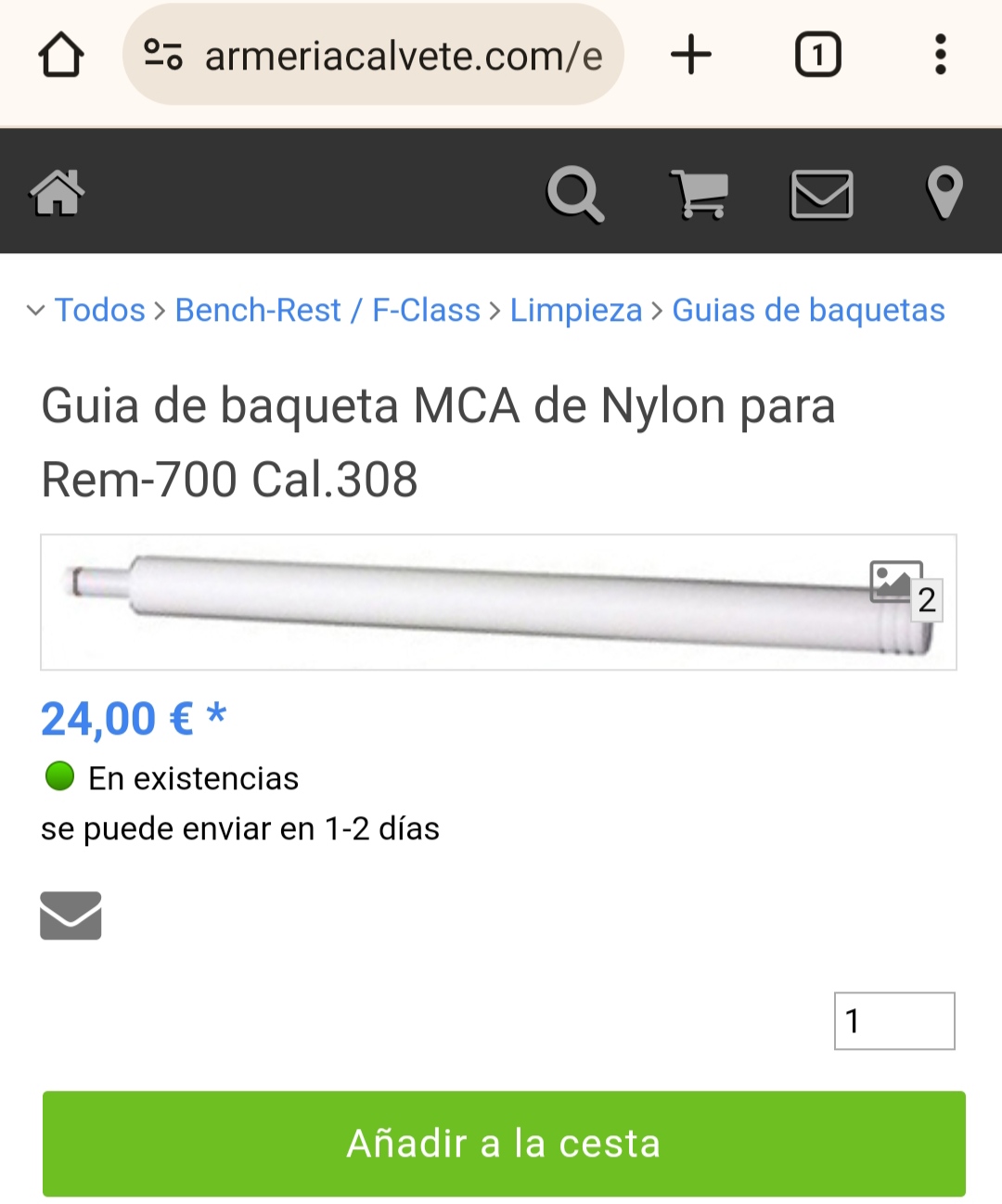Open the Guias de baquetas category
The width and height of the screenshot is (1002, 1204).
click(x=808, y=311)
